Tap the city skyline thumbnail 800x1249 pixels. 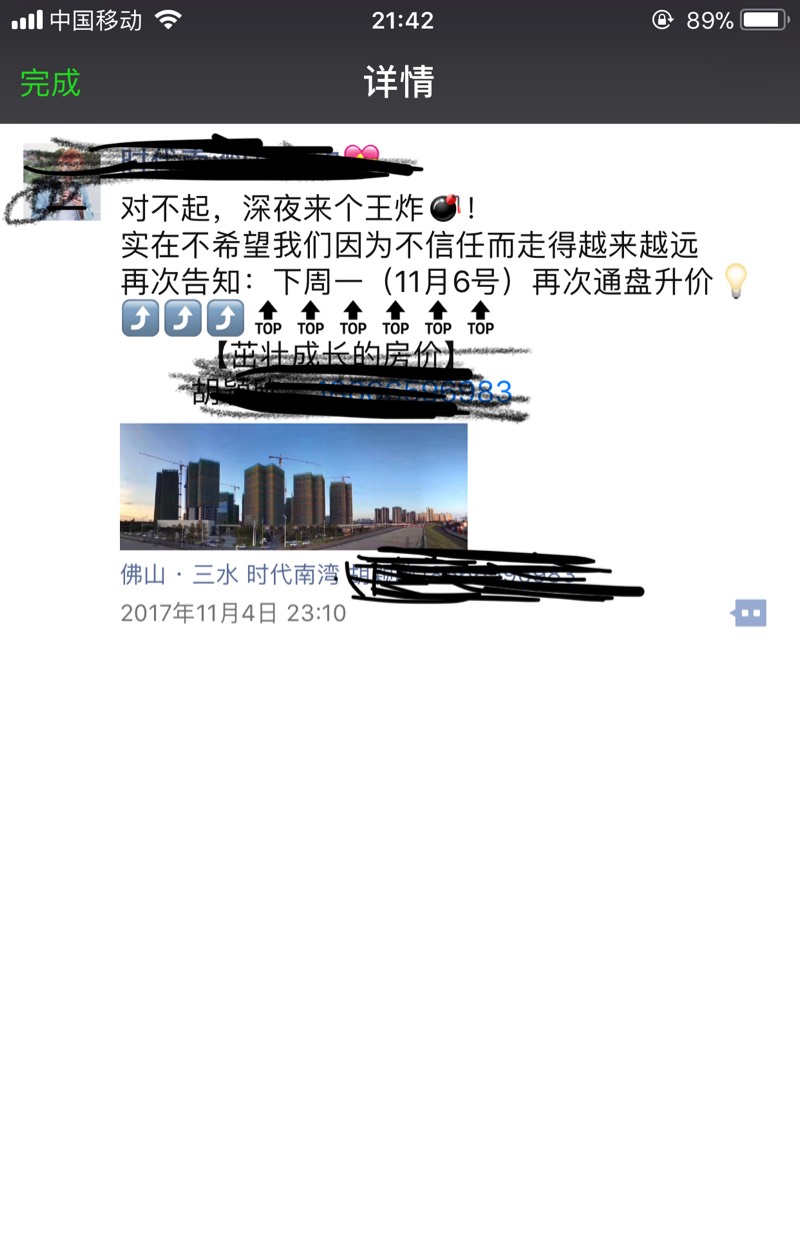tap(295, 487)
